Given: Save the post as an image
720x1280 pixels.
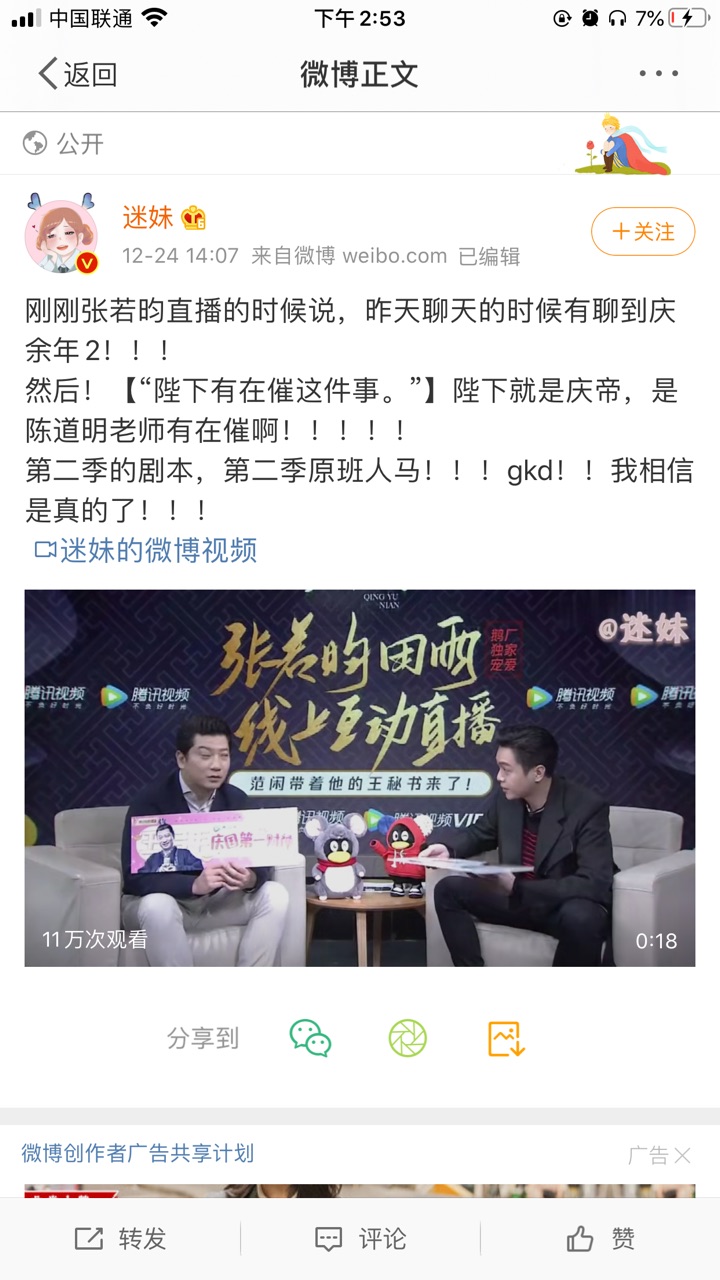Looking at the screenshot, I should pyautogui.click(x=506, y=1039).
